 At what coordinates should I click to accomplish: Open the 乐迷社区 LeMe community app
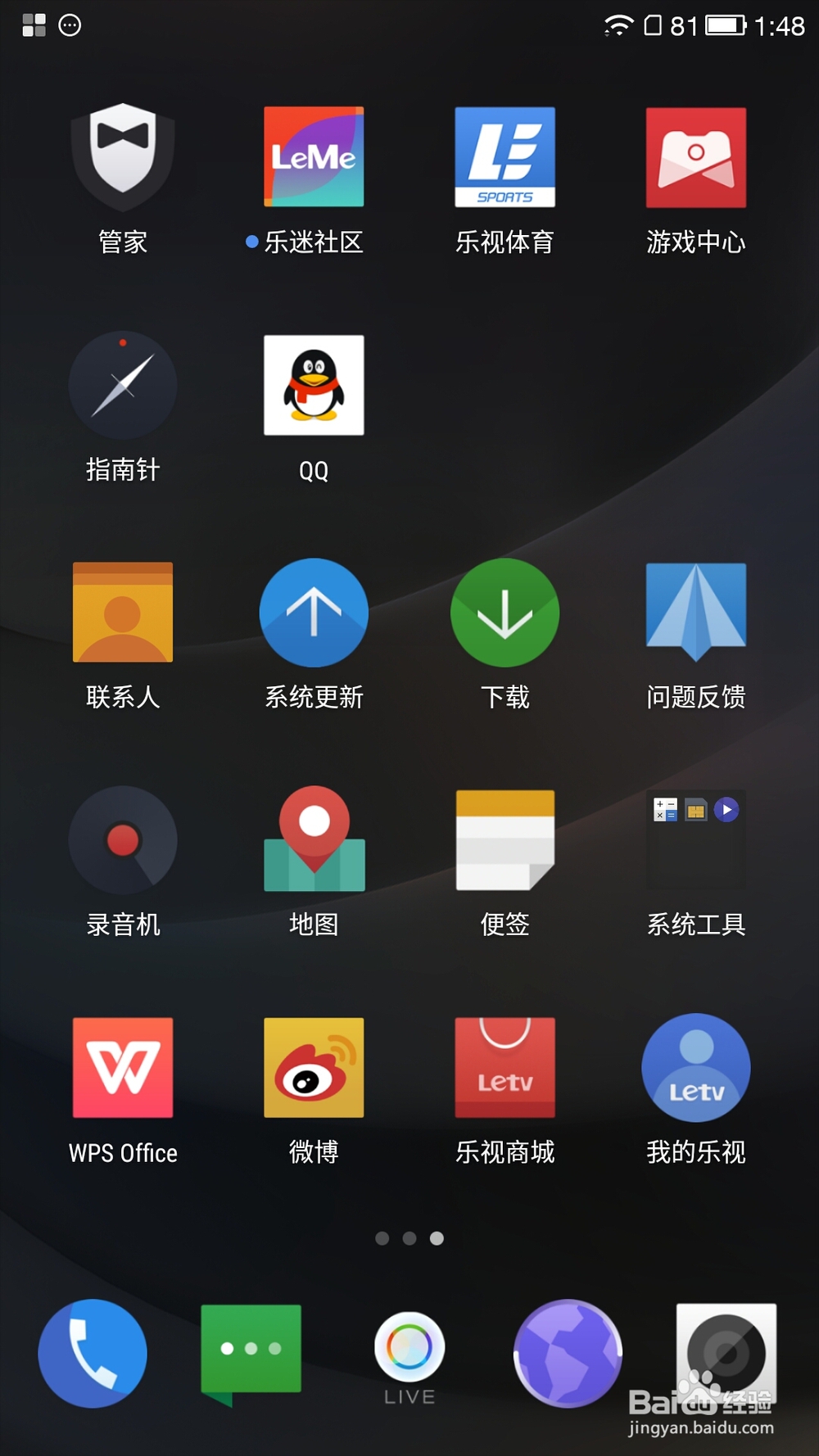pyautogui.click(x=314, y=156)
